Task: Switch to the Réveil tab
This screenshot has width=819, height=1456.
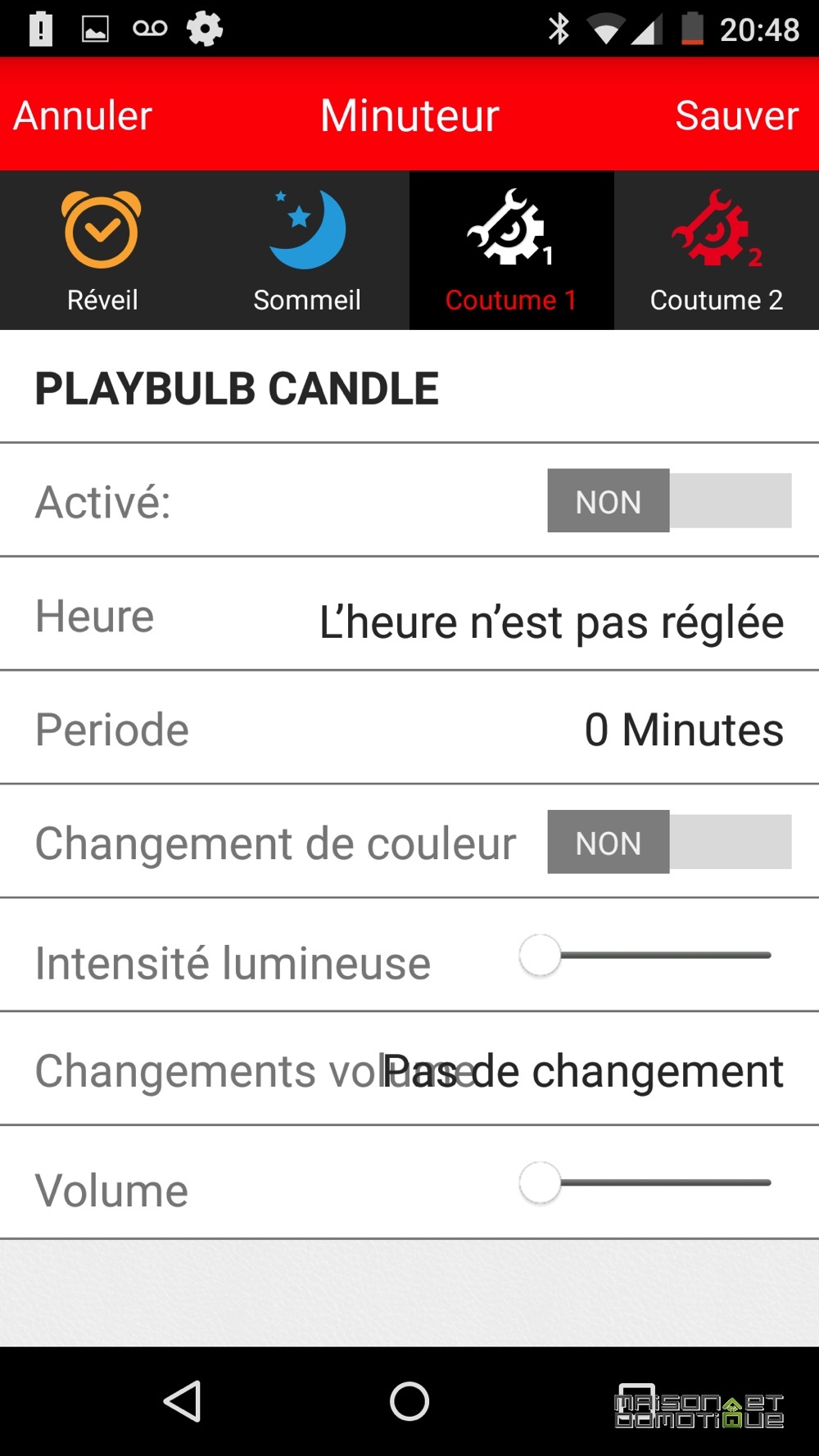Action: point(102,251)
